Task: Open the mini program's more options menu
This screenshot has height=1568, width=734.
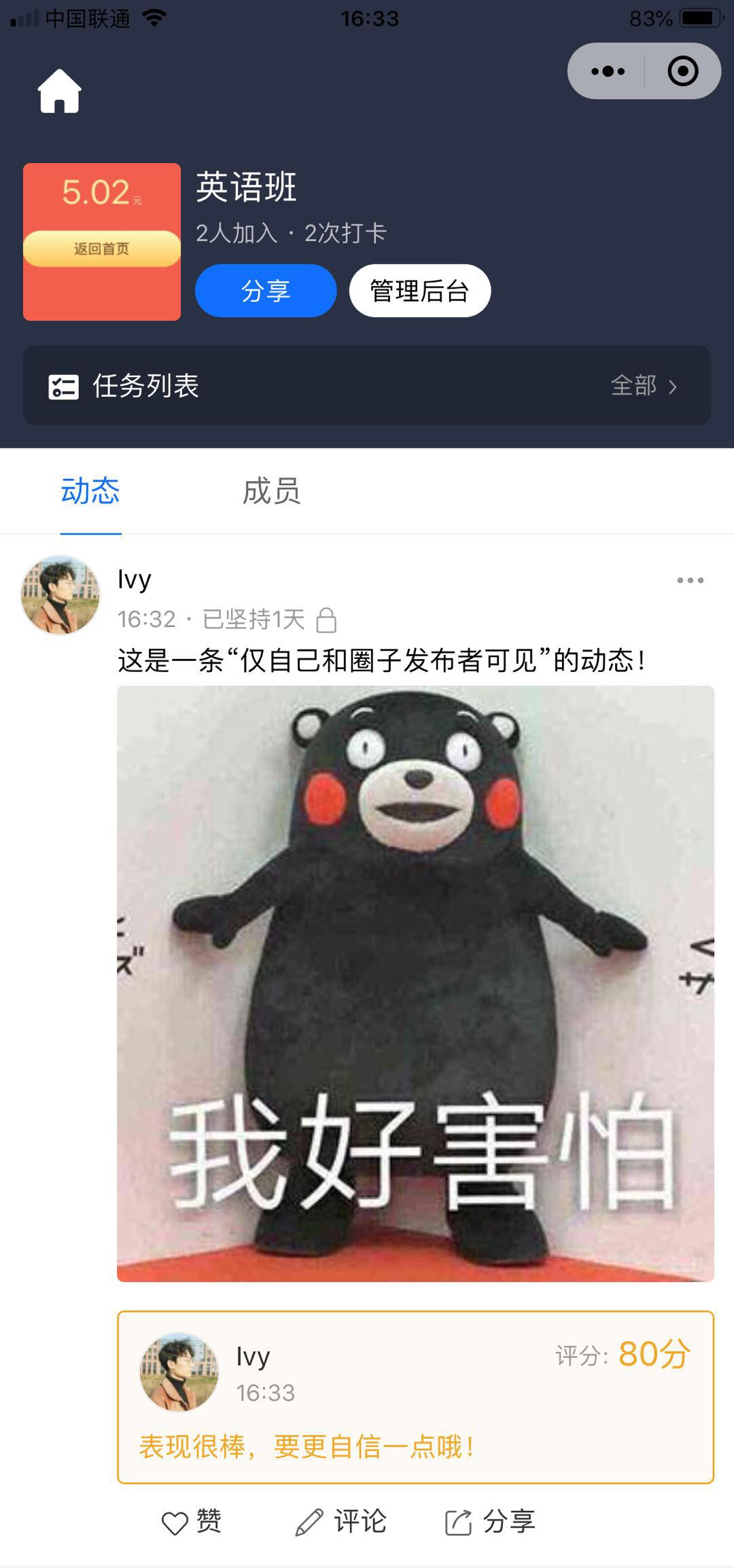Action: click(x=608, y=71)
